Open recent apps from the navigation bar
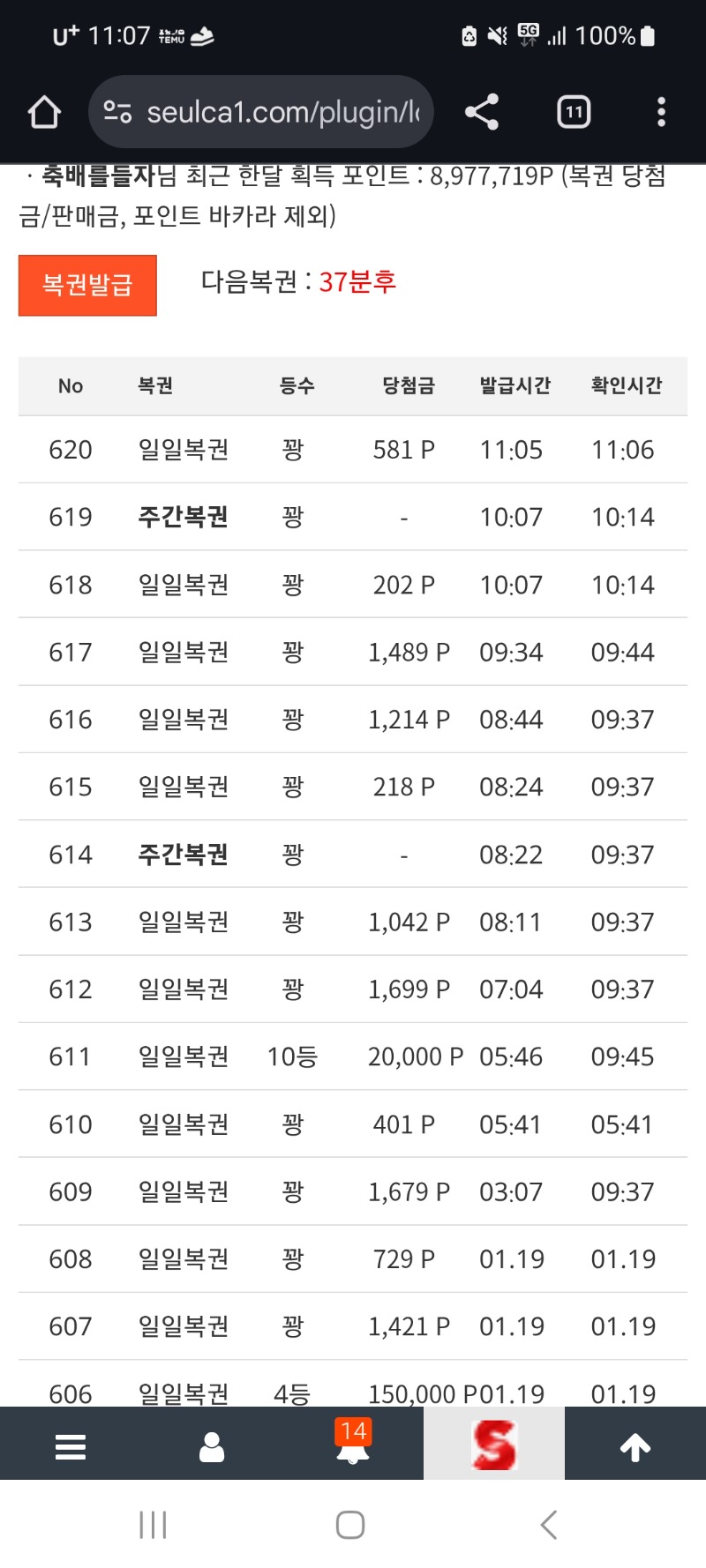The height and width of the screenshot is (1568, 706). (153, 1525)
